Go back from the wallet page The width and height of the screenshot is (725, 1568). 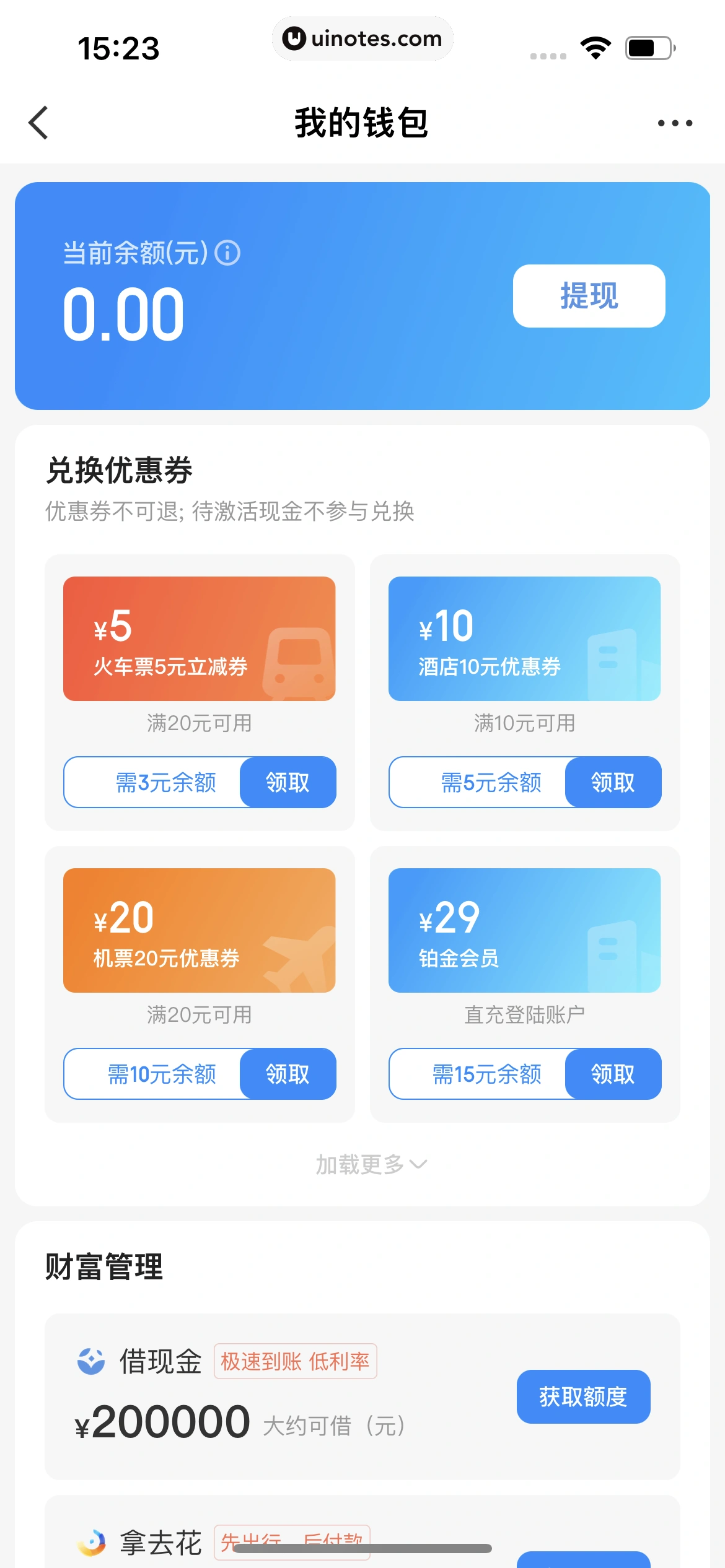[x=38, y=123]
